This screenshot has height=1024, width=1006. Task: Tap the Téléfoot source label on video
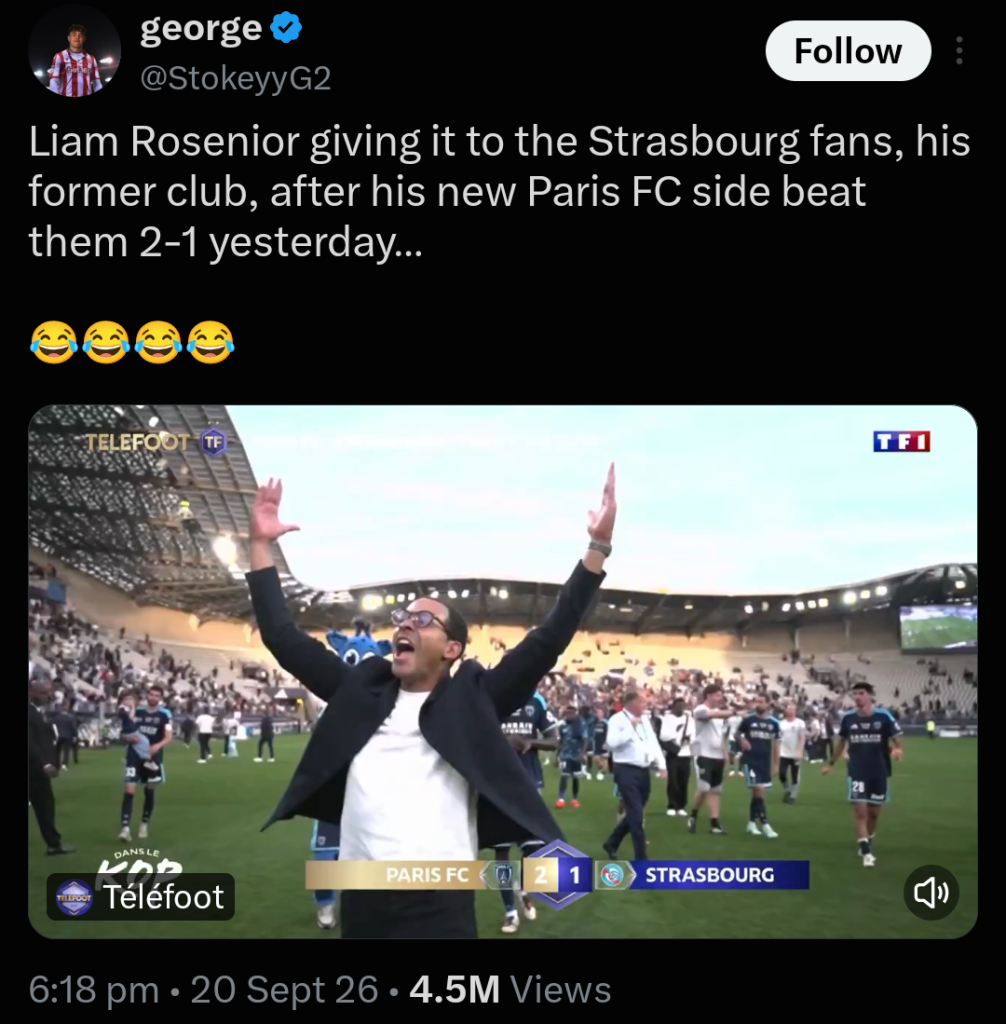(140, 897)
